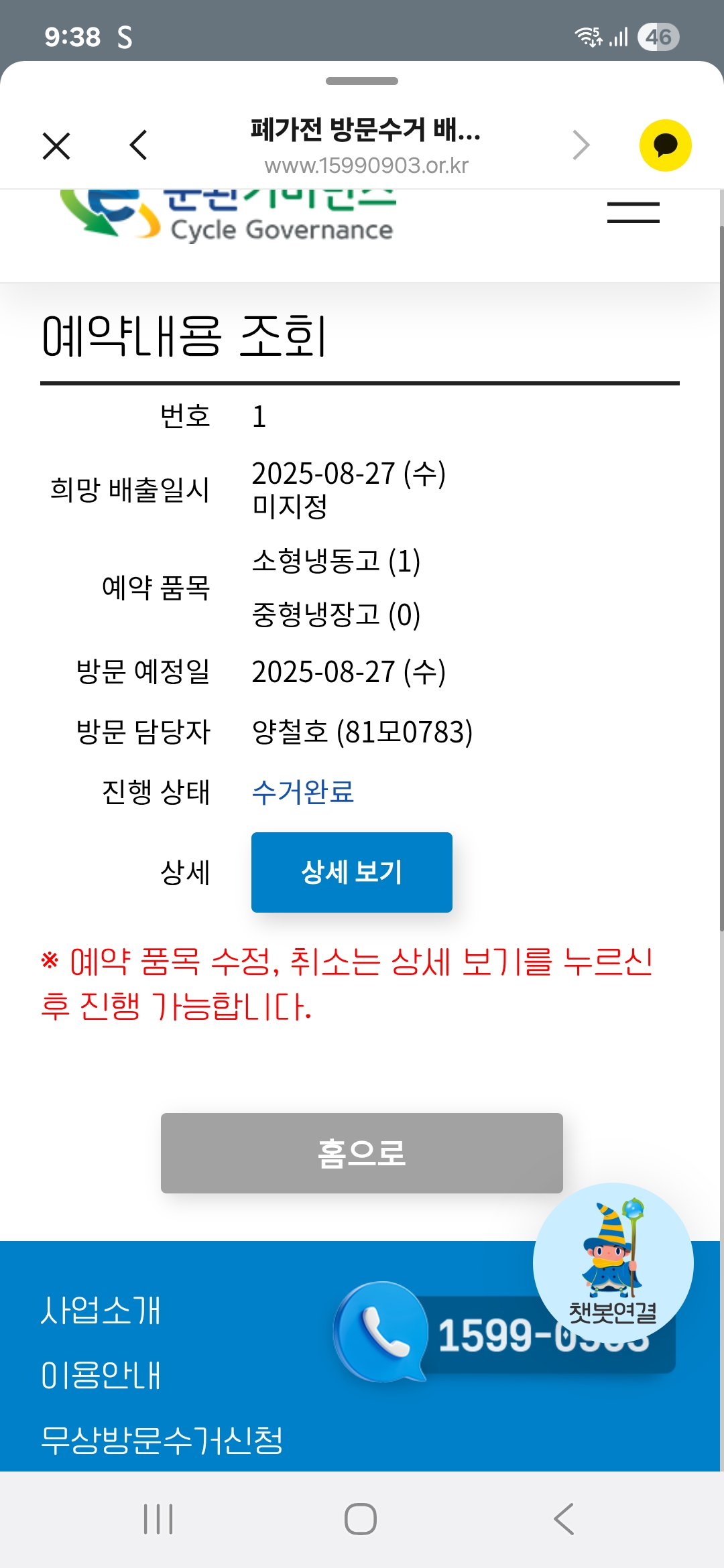Open the 무상방문수거신청 link
Screen dimensions: 724x1568
162,1440
